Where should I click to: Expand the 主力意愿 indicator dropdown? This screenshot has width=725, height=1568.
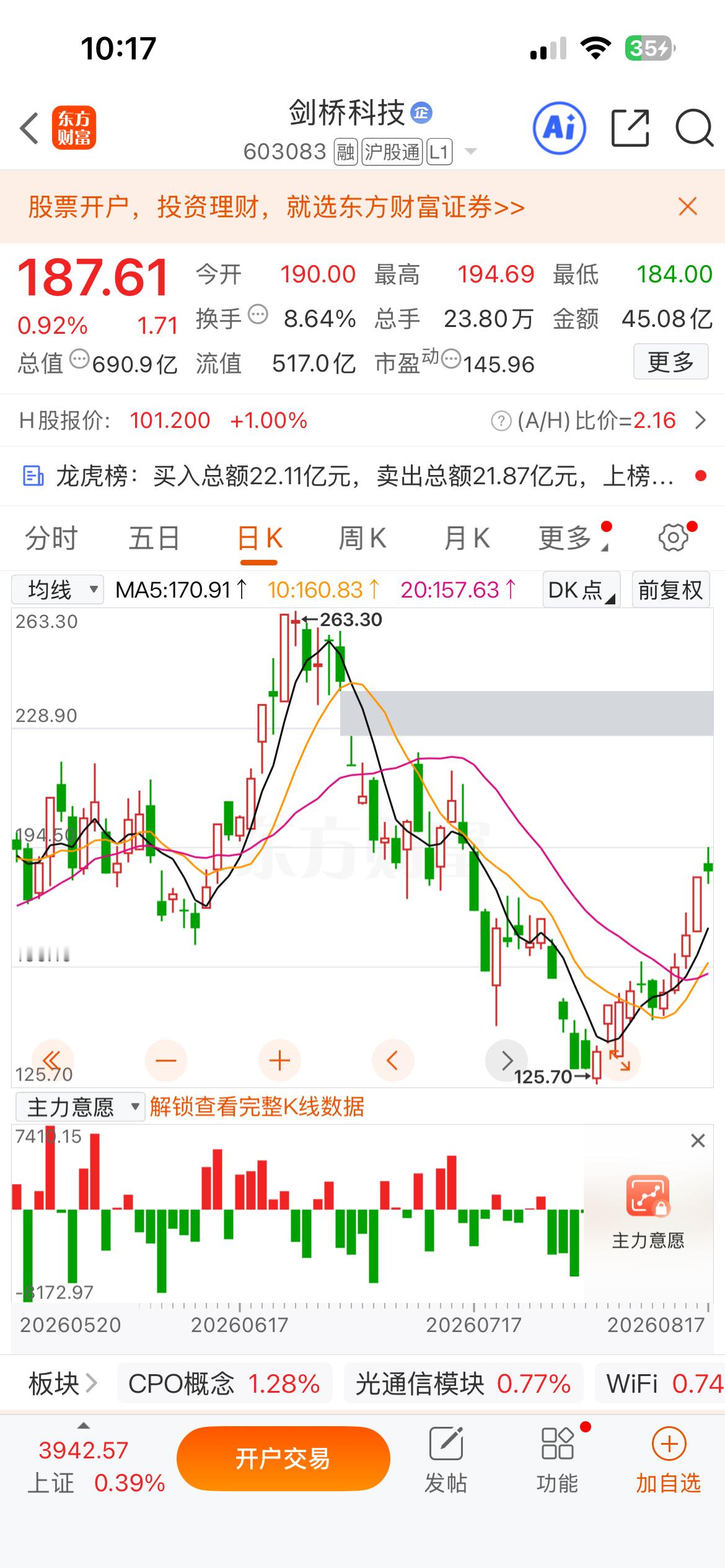tap(78, 1107)
